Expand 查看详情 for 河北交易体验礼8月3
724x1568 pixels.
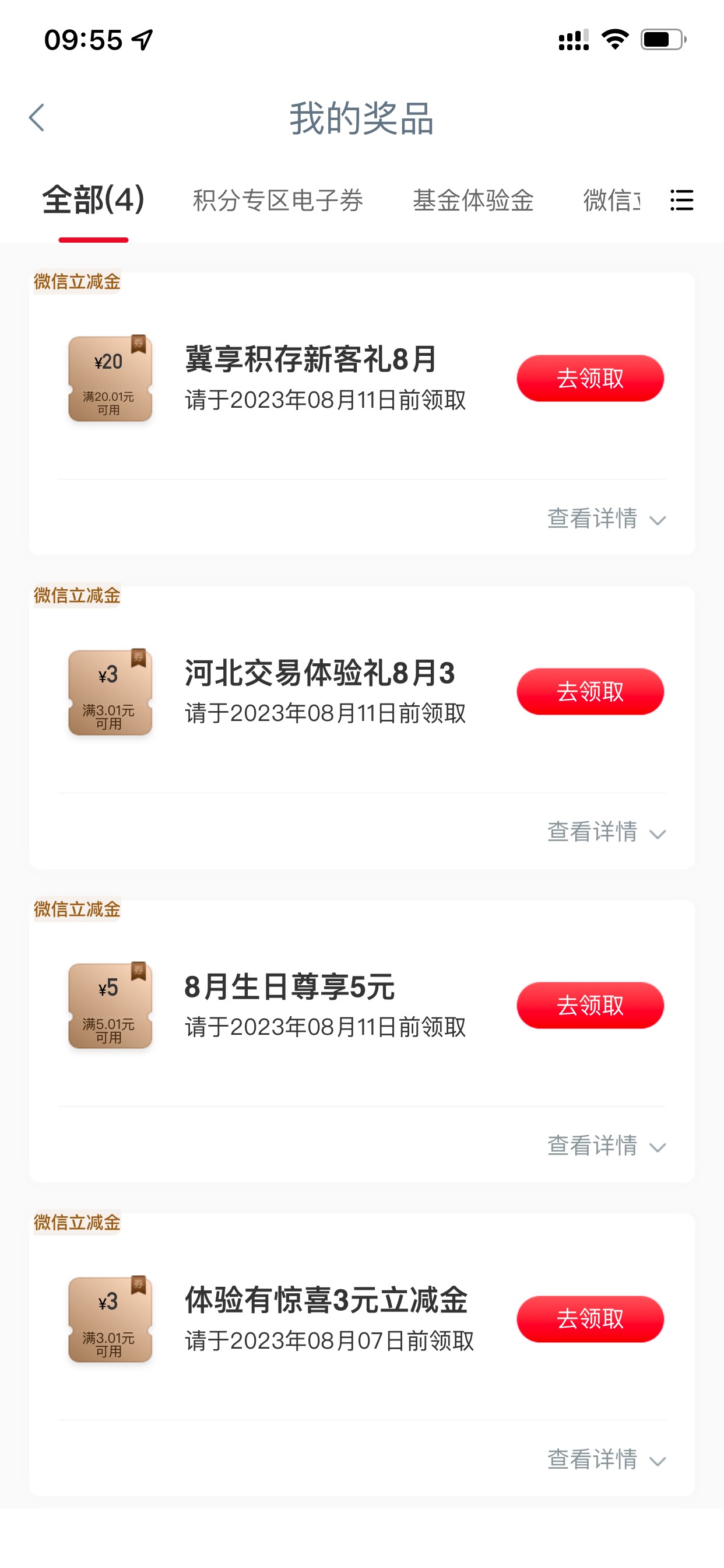coord(606,832)
